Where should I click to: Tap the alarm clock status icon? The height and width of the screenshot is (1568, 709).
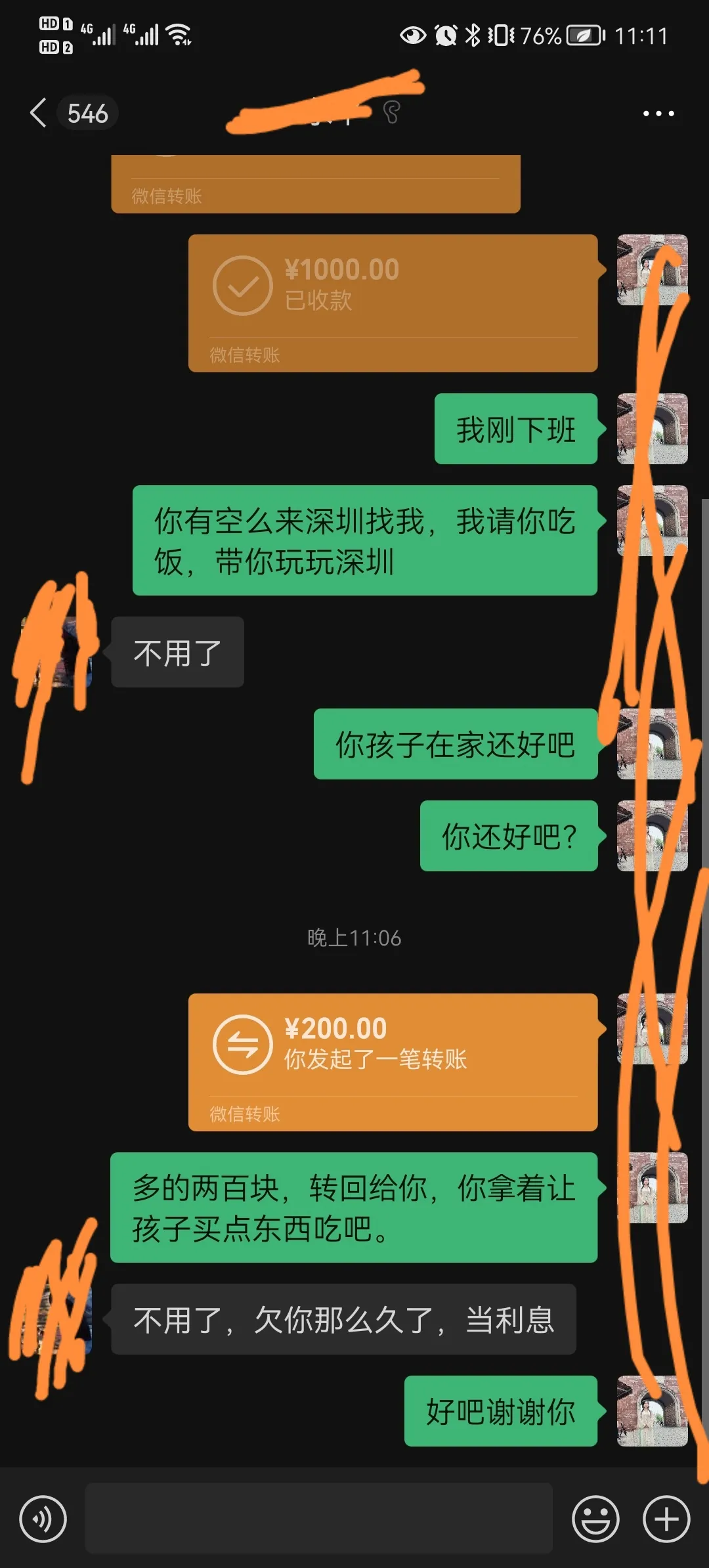445,35
